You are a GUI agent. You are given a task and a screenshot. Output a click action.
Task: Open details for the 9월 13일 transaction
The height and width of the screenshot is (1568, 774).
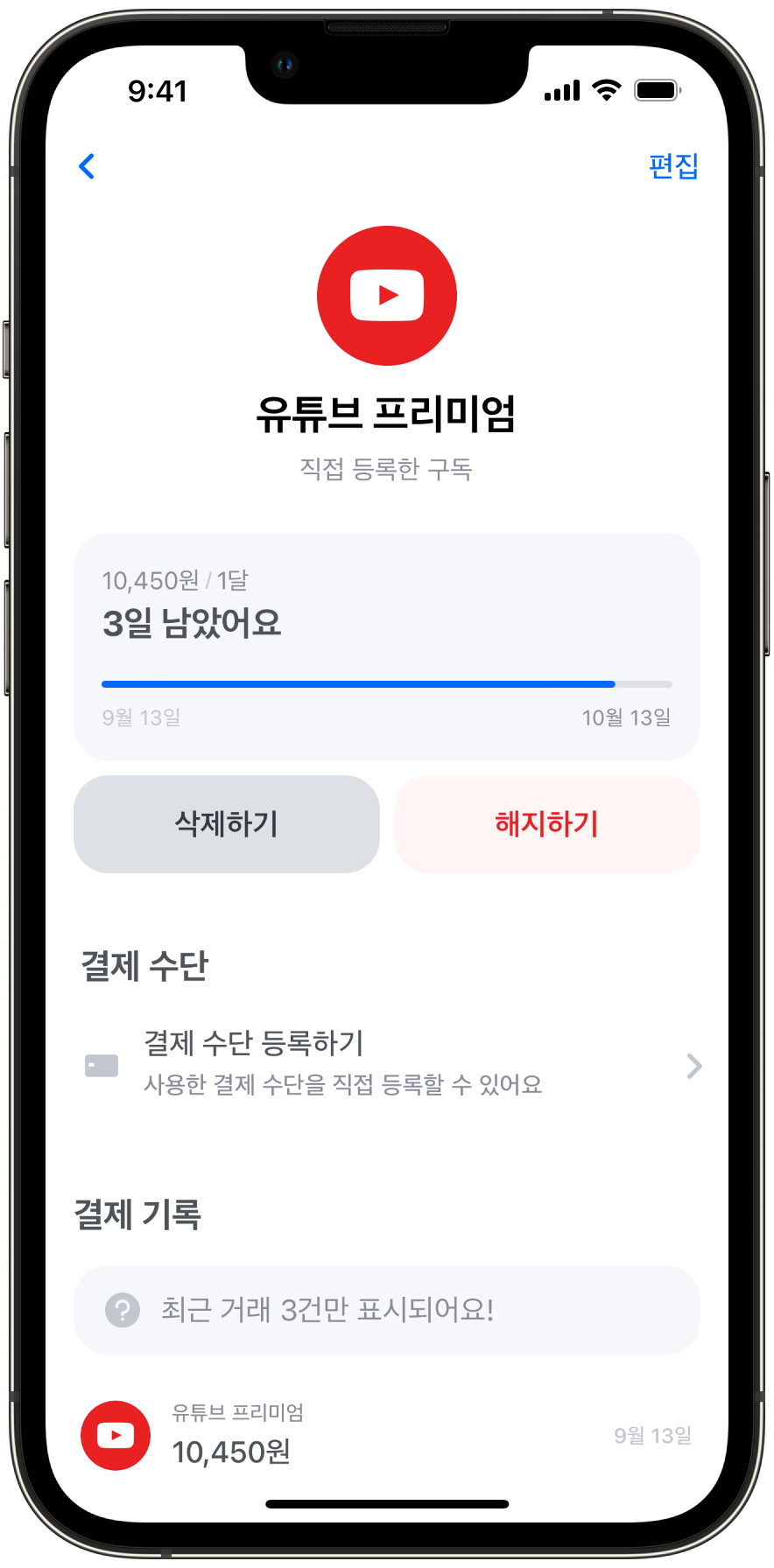(386, 1435)
